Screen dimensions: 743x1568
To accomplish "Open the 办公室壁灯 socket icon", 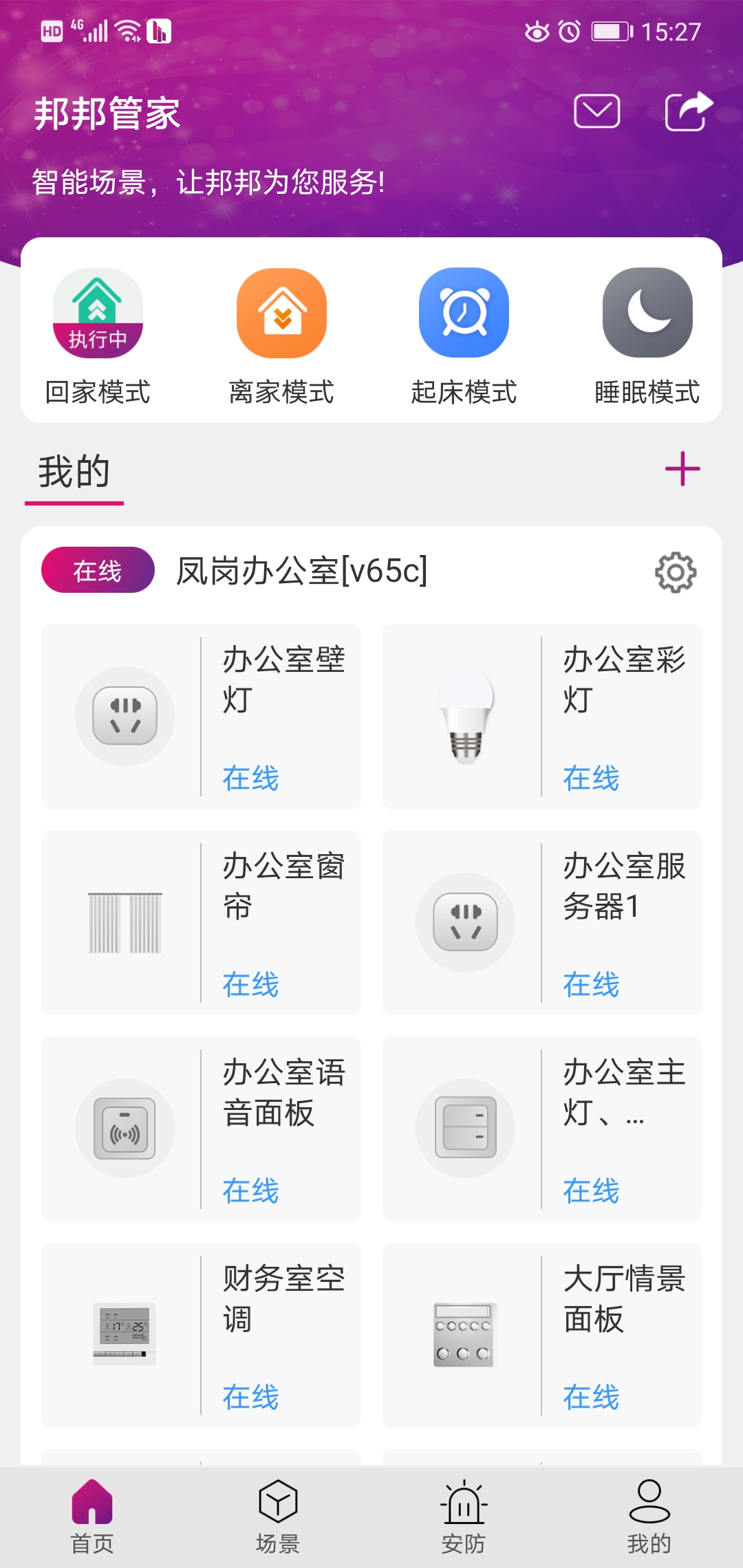I will pyautogui.click(x=124, y=715).
